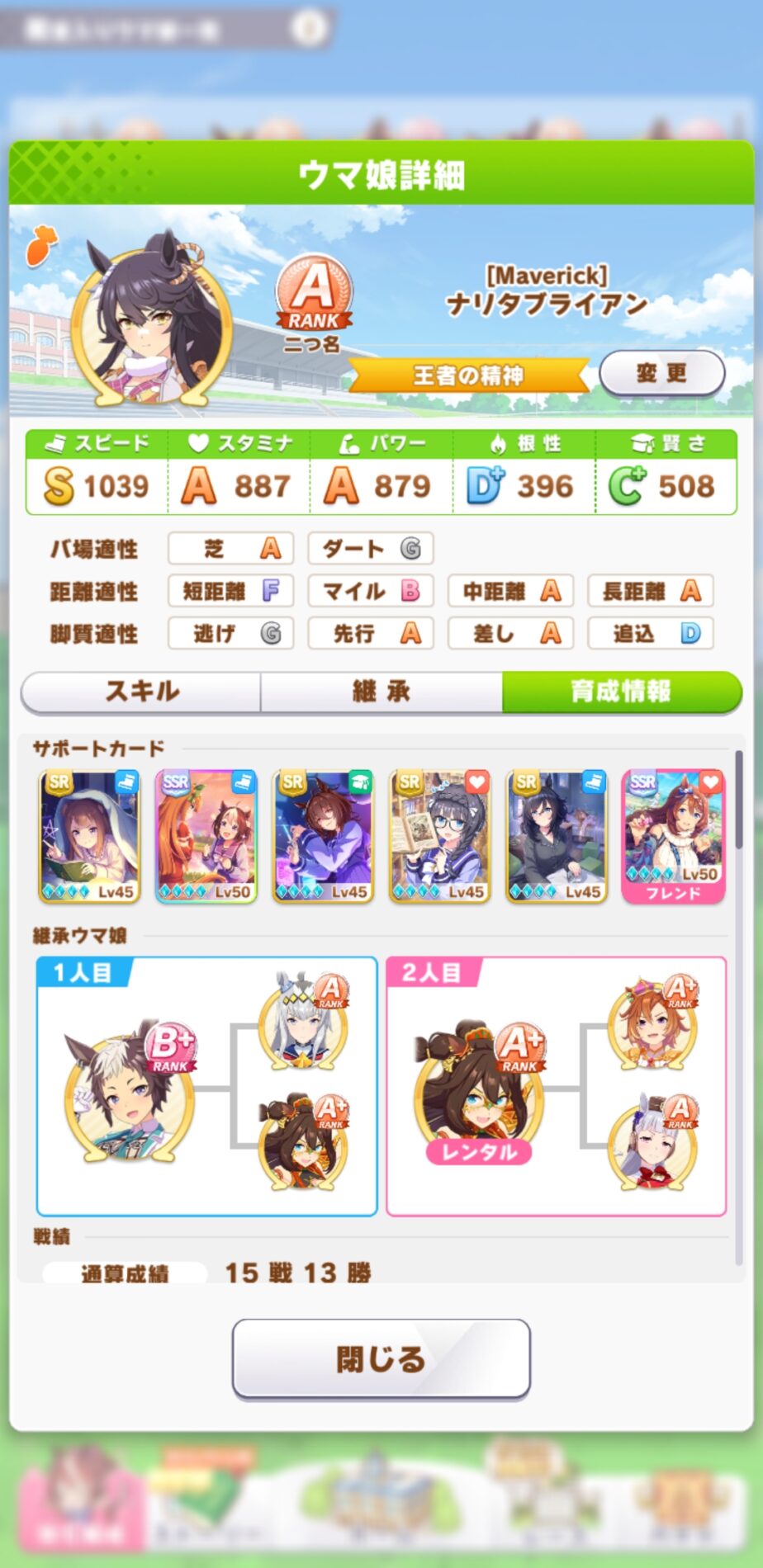Open the SSR Lv50 speed support card
The image size is (763, 1568).
[x=206, y=836]
